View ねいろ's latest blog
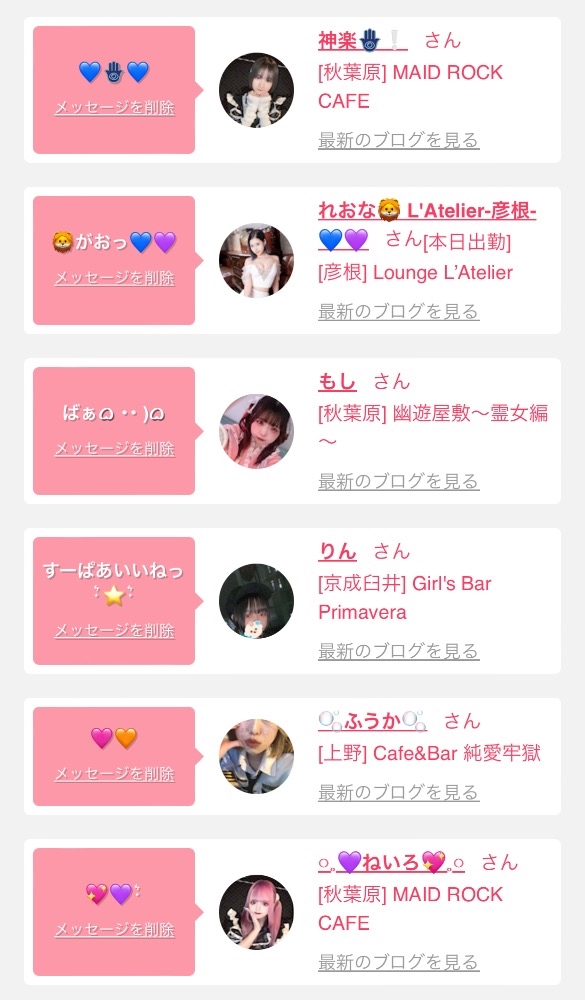Screen dimensions: 585x1000 tap(399, 962)
